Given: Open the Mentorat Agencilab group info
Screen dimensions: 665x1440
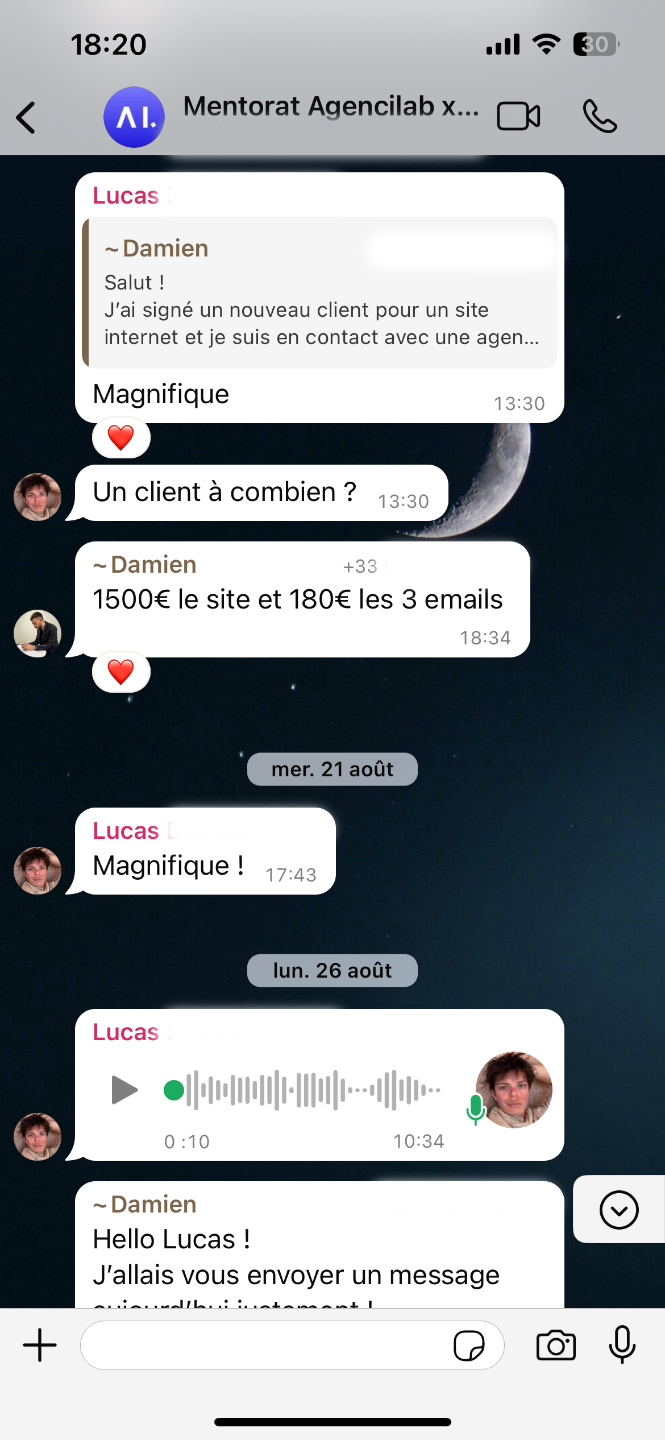Looking at the screenshot, I should pyautogui.click(x=330, y=108).
